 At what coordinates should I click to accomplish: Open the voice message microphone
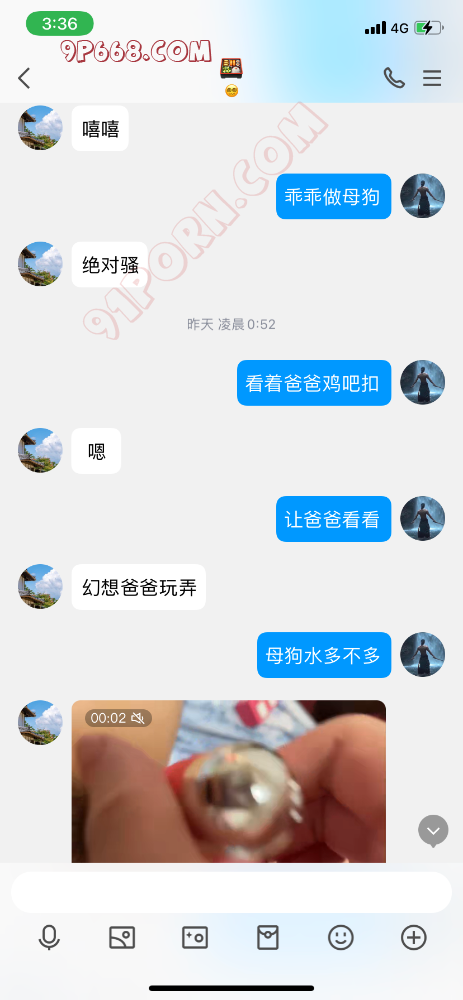coord(49,938)
